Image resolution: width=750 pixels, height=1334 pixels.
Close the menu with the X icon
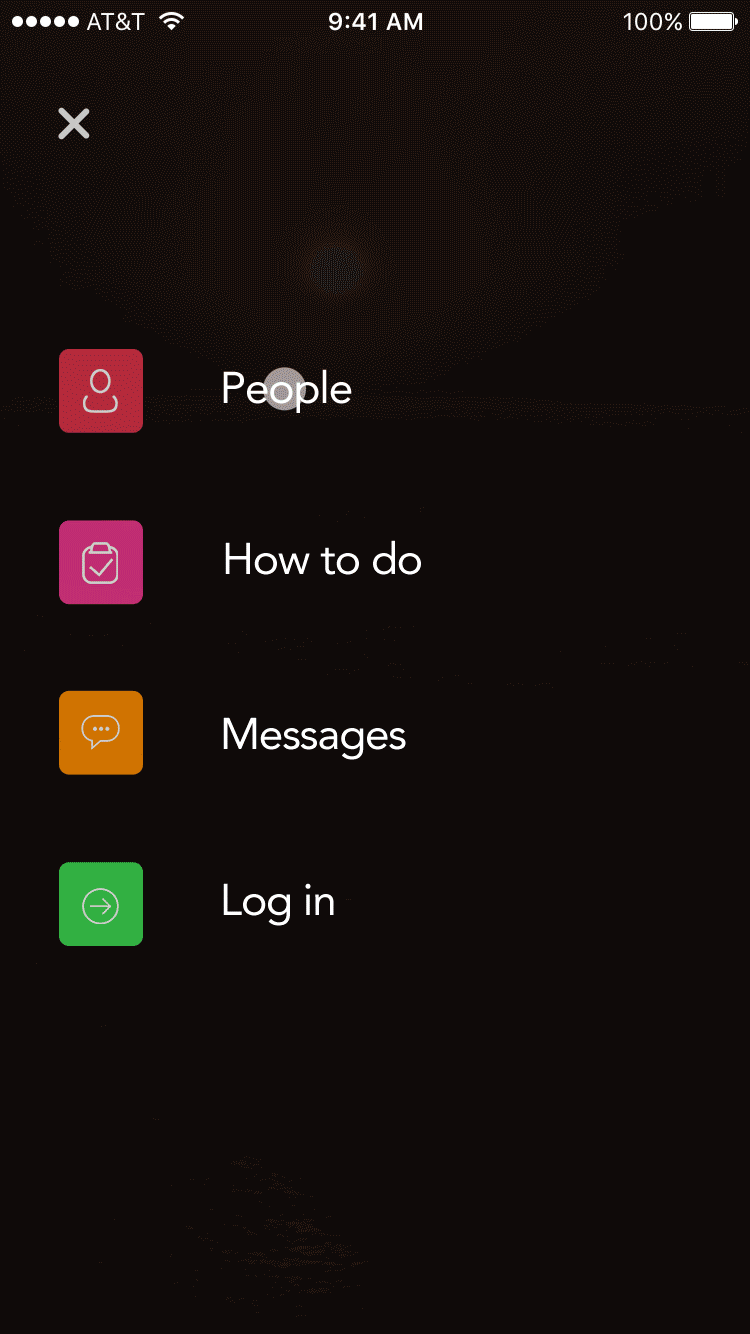74,124
